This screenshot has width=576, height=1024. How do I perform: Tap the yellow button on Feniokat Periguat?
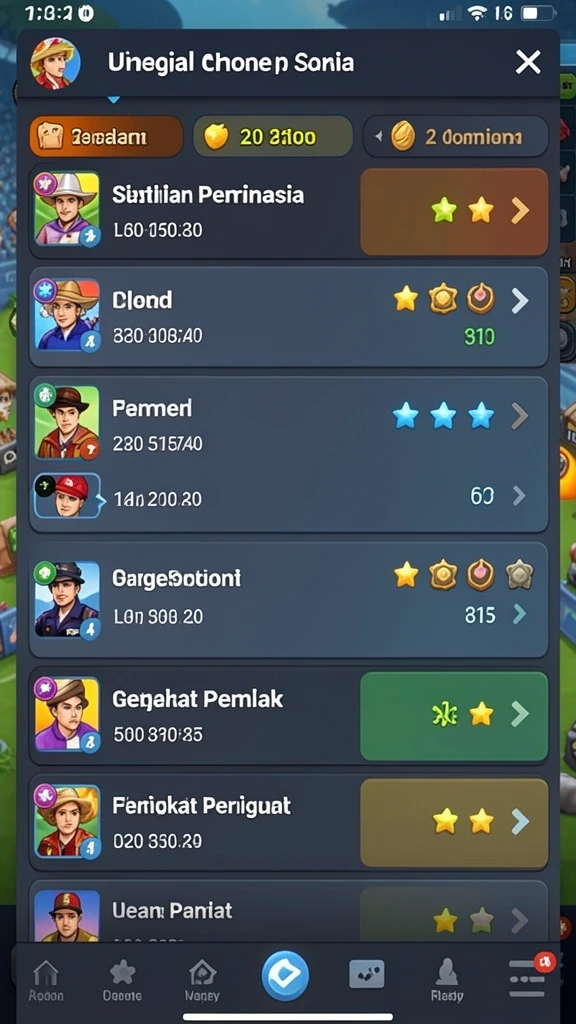454,823
